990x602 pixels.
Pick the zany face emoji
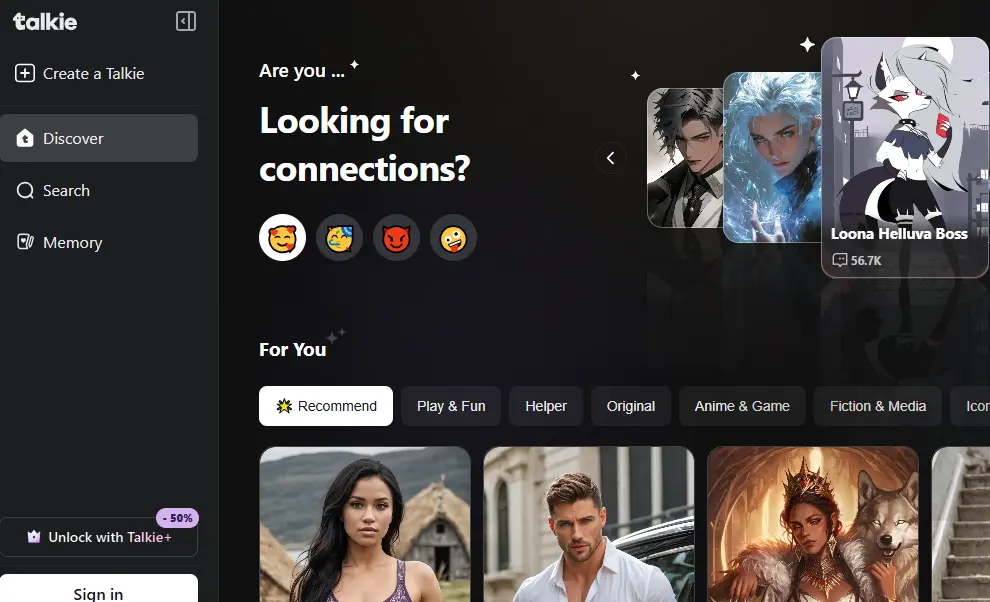click(x=453, y=239)
